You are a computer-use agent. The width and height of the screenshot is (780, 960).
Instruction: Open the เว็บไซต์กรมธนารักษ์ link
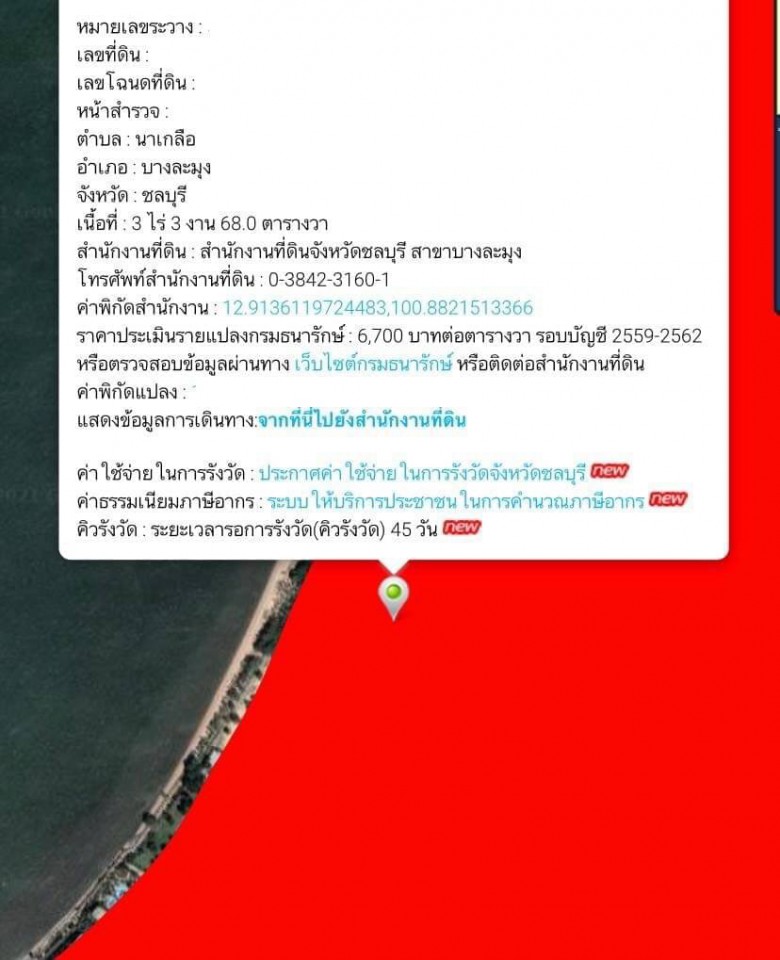pyautogui.click(x=373, y=363)
